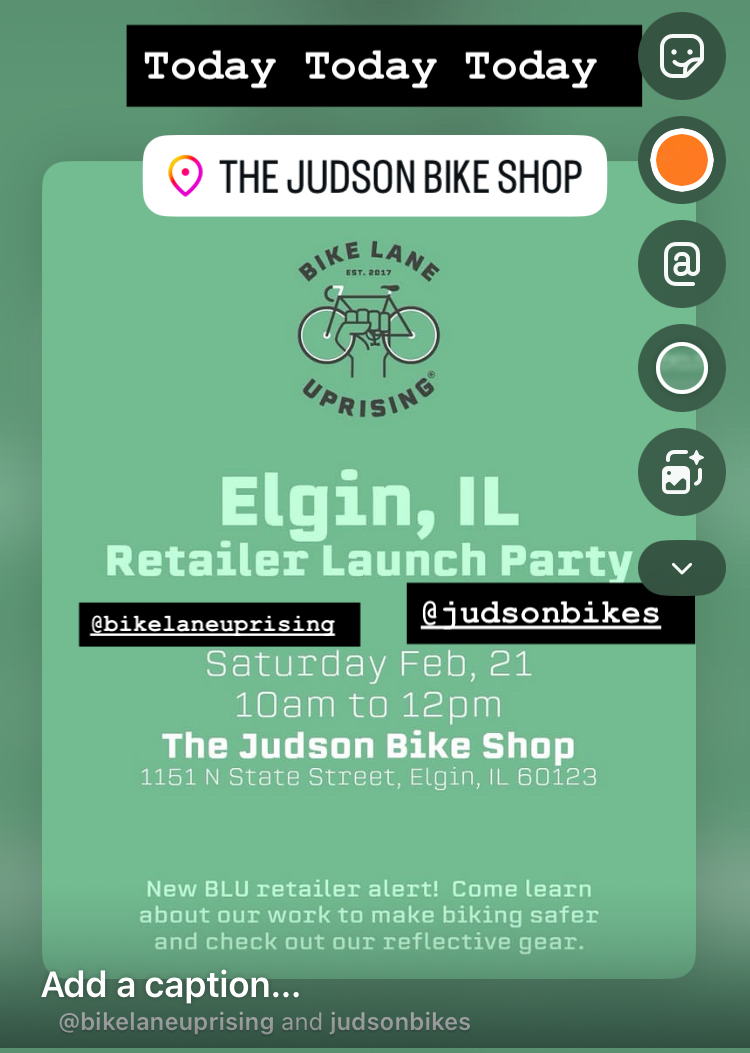
Task: Add a caption to the story
Action: click(171, 985)
